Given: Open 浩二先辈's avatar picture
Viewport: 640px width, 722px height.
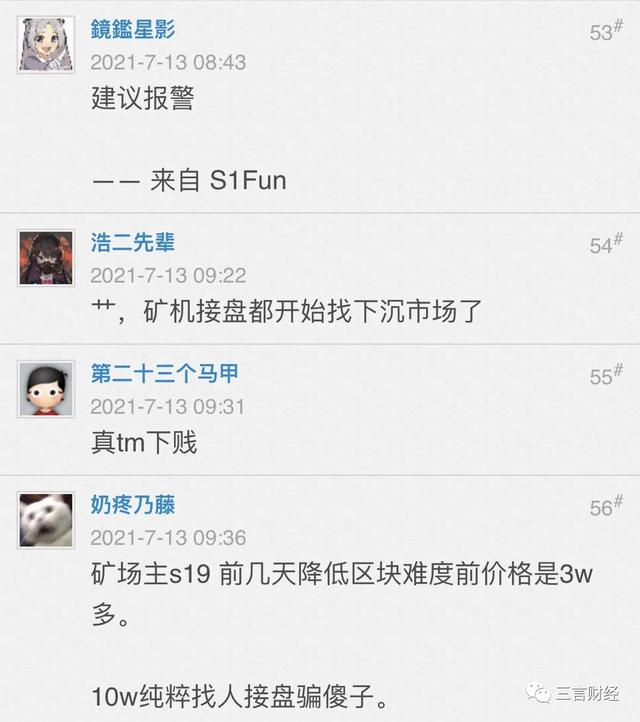Looking at the screenshot, I should coord(46,257).
